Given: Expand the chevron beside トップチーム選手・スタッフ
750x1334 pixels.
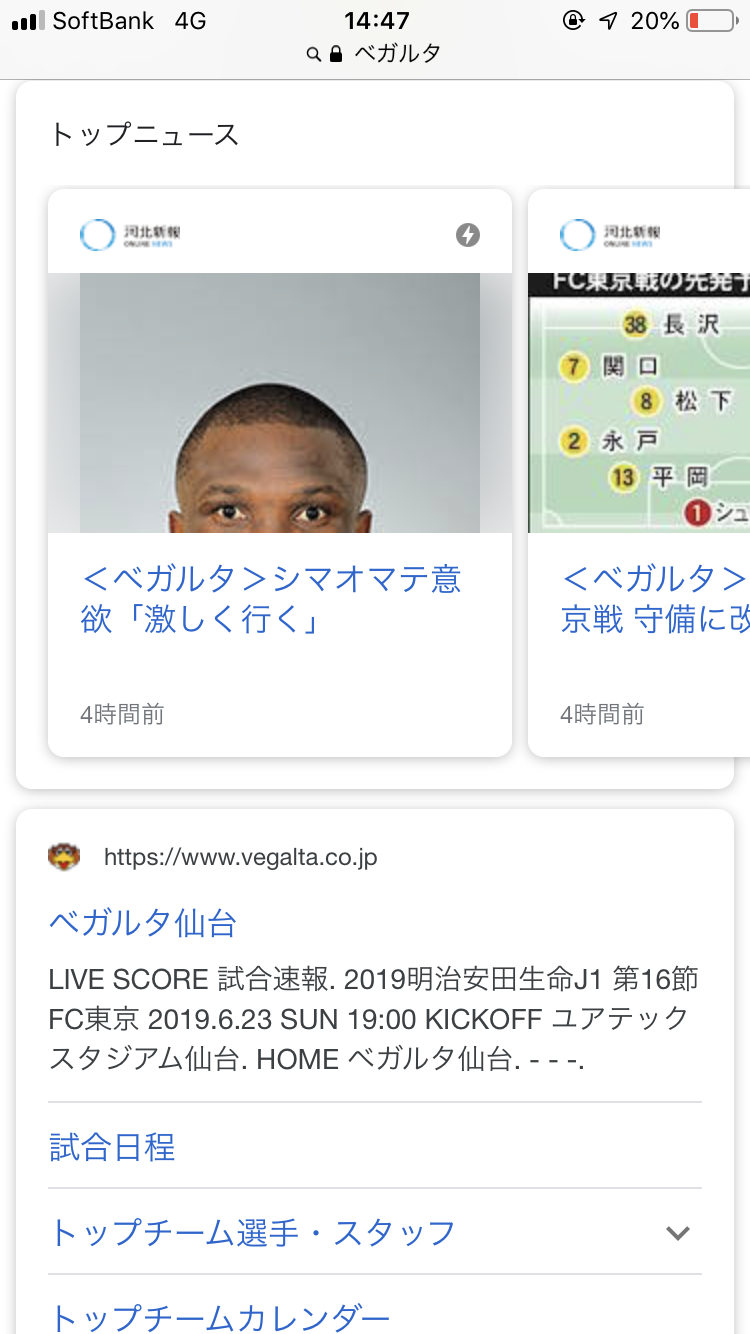Looking at the screenshot, I should pos(678,1232).
